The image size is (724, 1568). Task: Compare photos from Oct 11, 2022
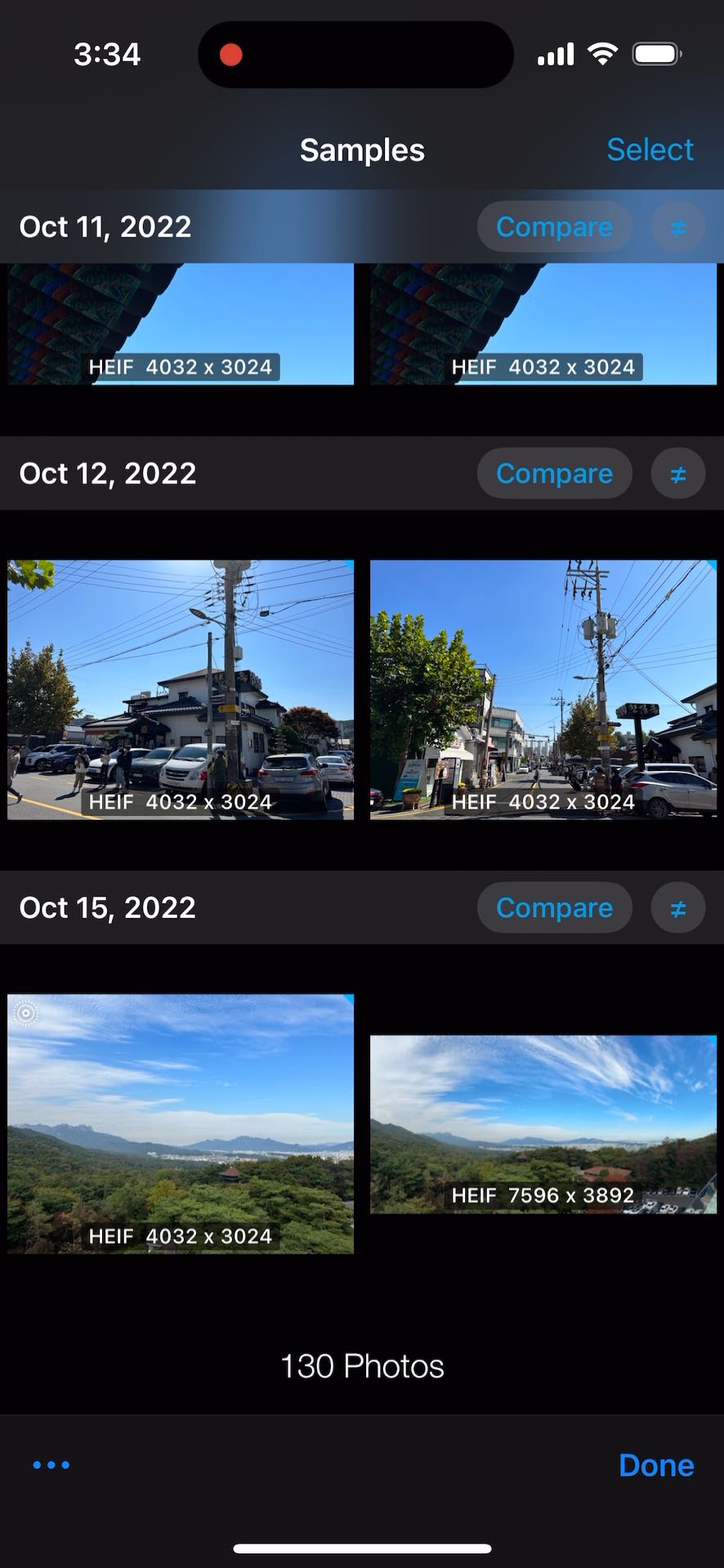pos(554,227)
